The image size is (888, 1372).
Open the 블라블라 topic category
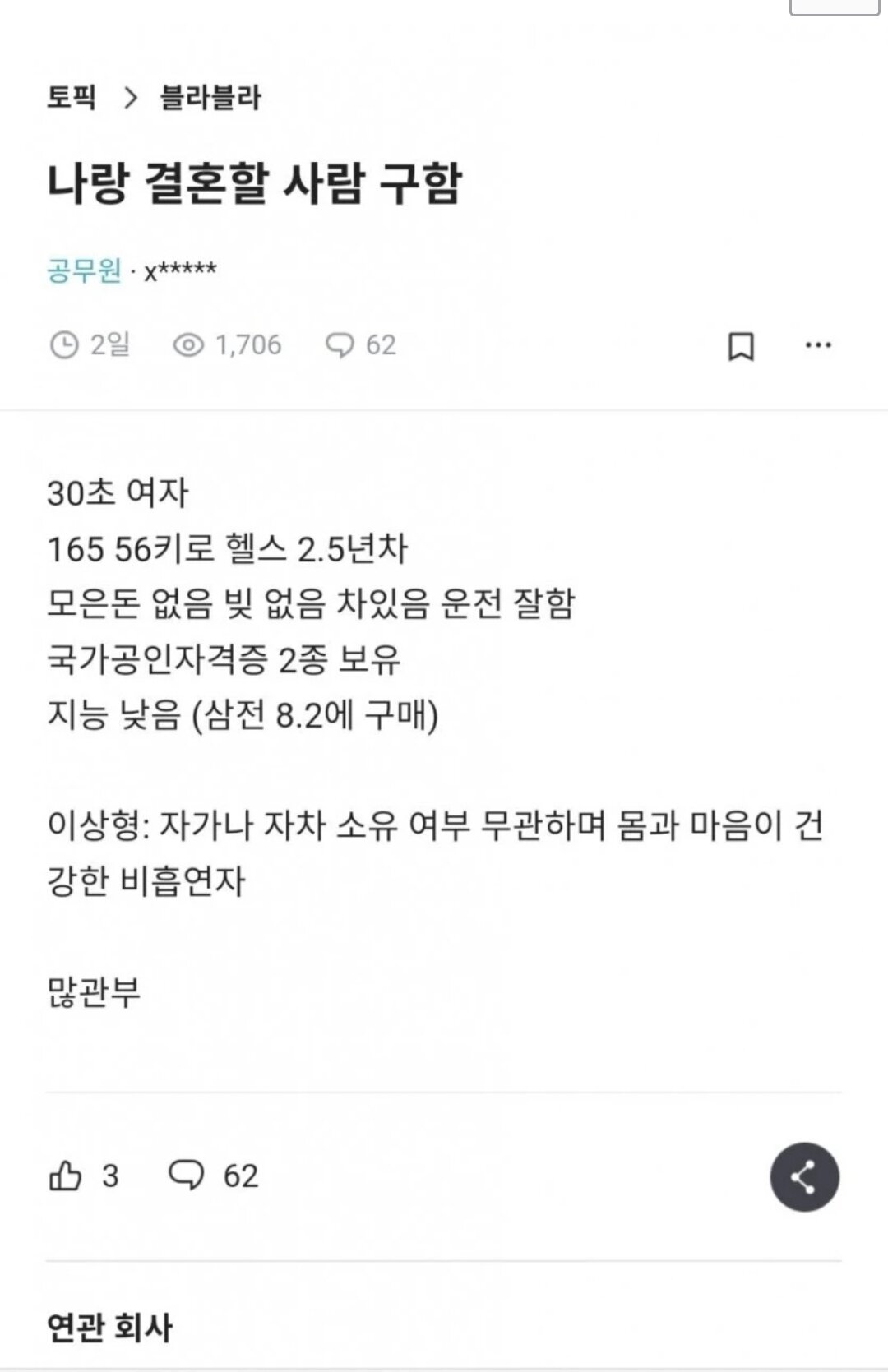[x=210, y=98]
